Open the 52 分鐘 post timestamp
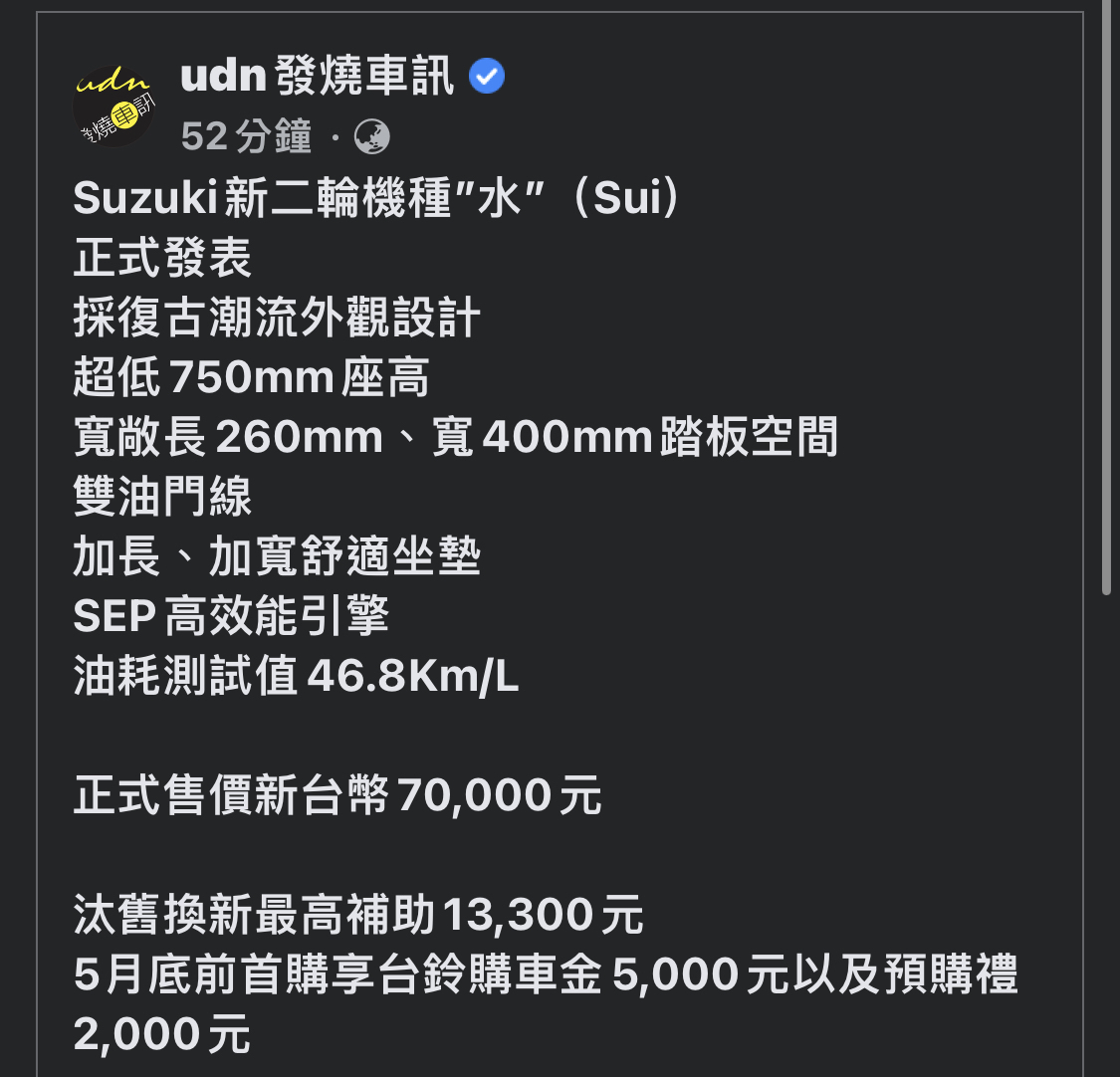This screenshot has height=1077, width=1120. (246, 136)
